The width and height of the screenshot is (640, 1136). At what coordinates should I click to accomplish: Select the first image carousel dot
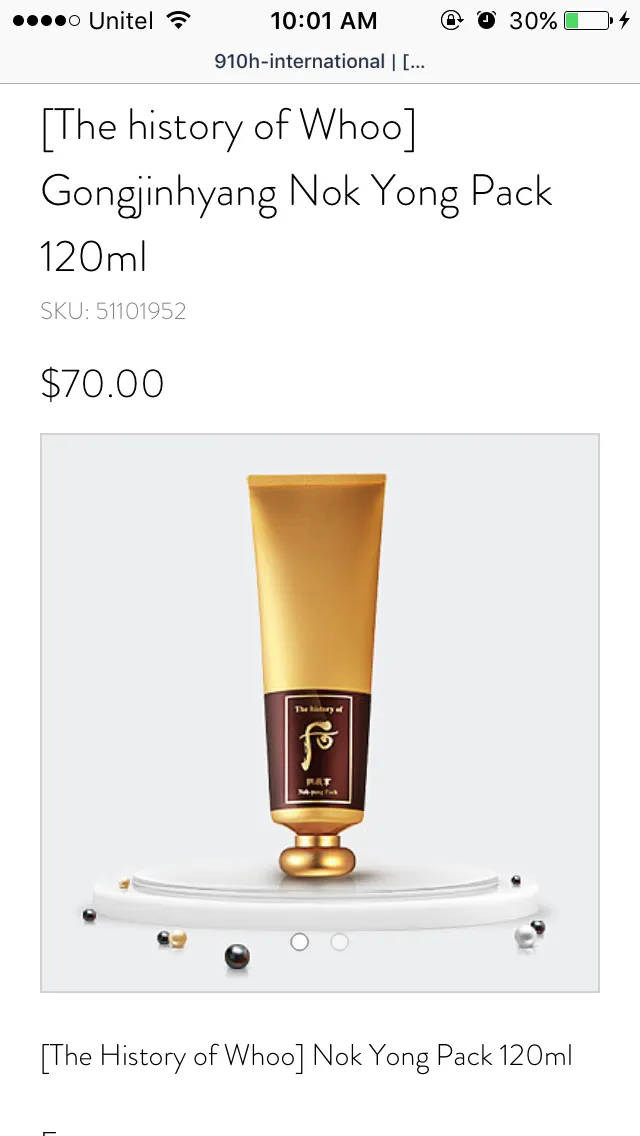(x=299, y=941)
